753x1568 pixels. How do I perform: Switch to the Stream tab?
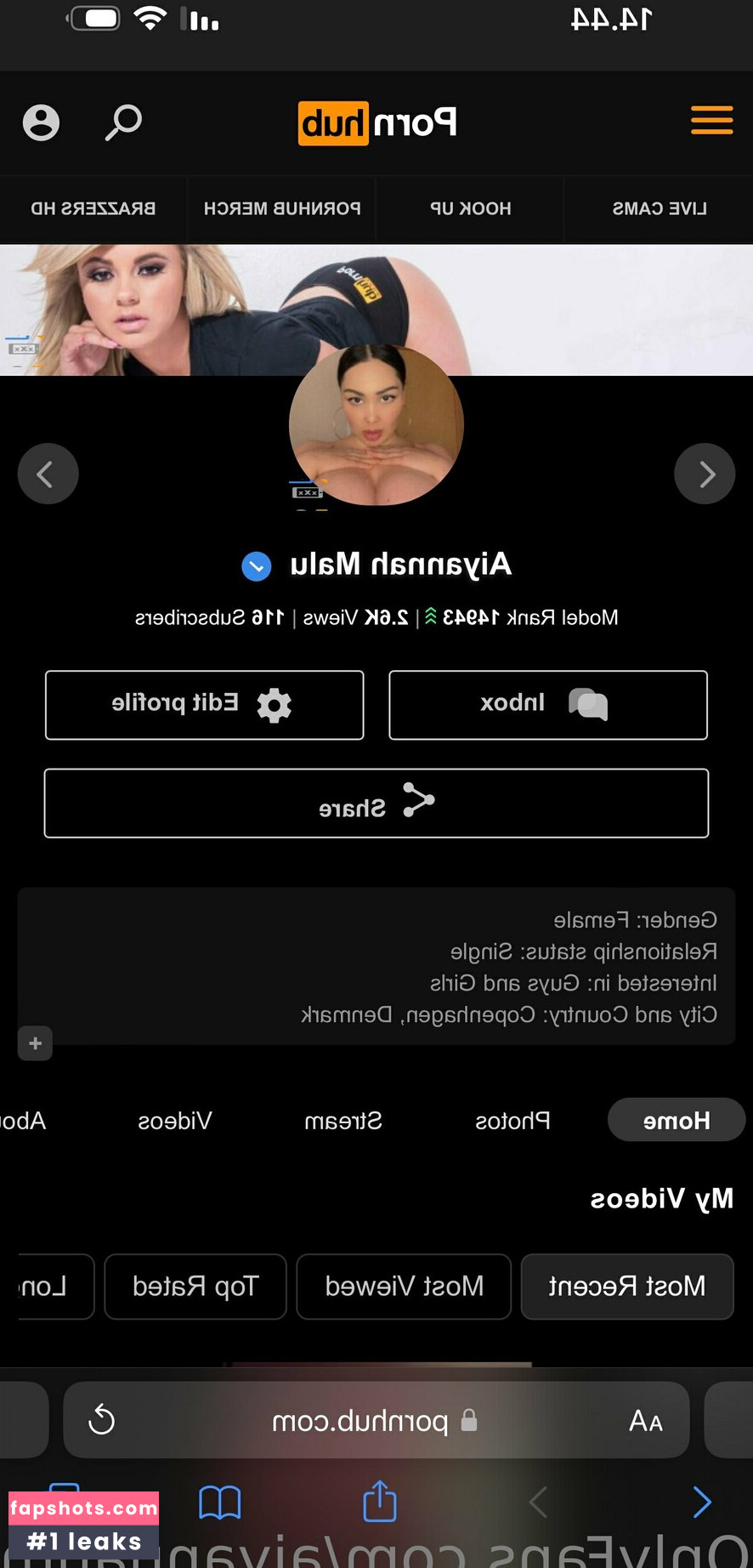(343, 1121)
